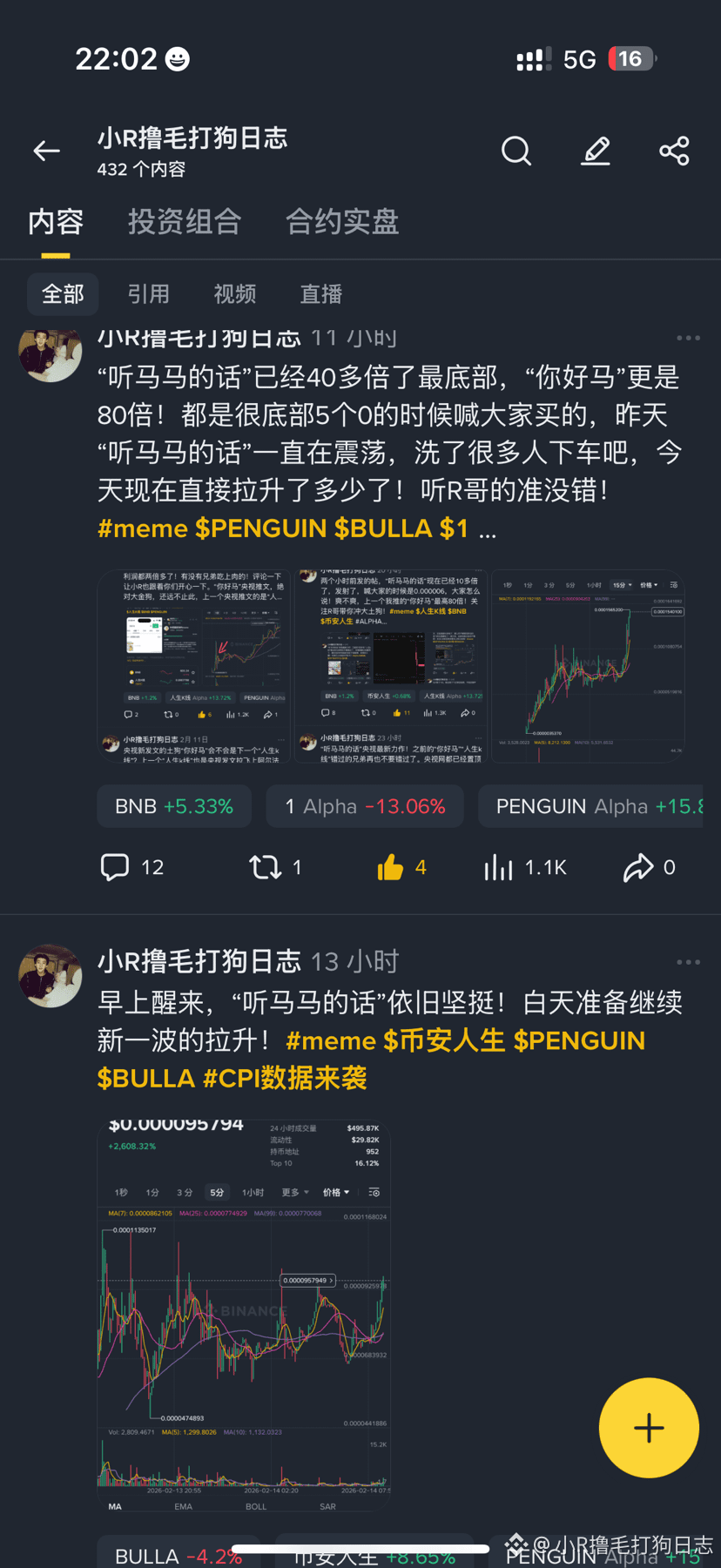Tap the pencil edit icon
Screen dimensions: 721x1568
pos(596,151)
